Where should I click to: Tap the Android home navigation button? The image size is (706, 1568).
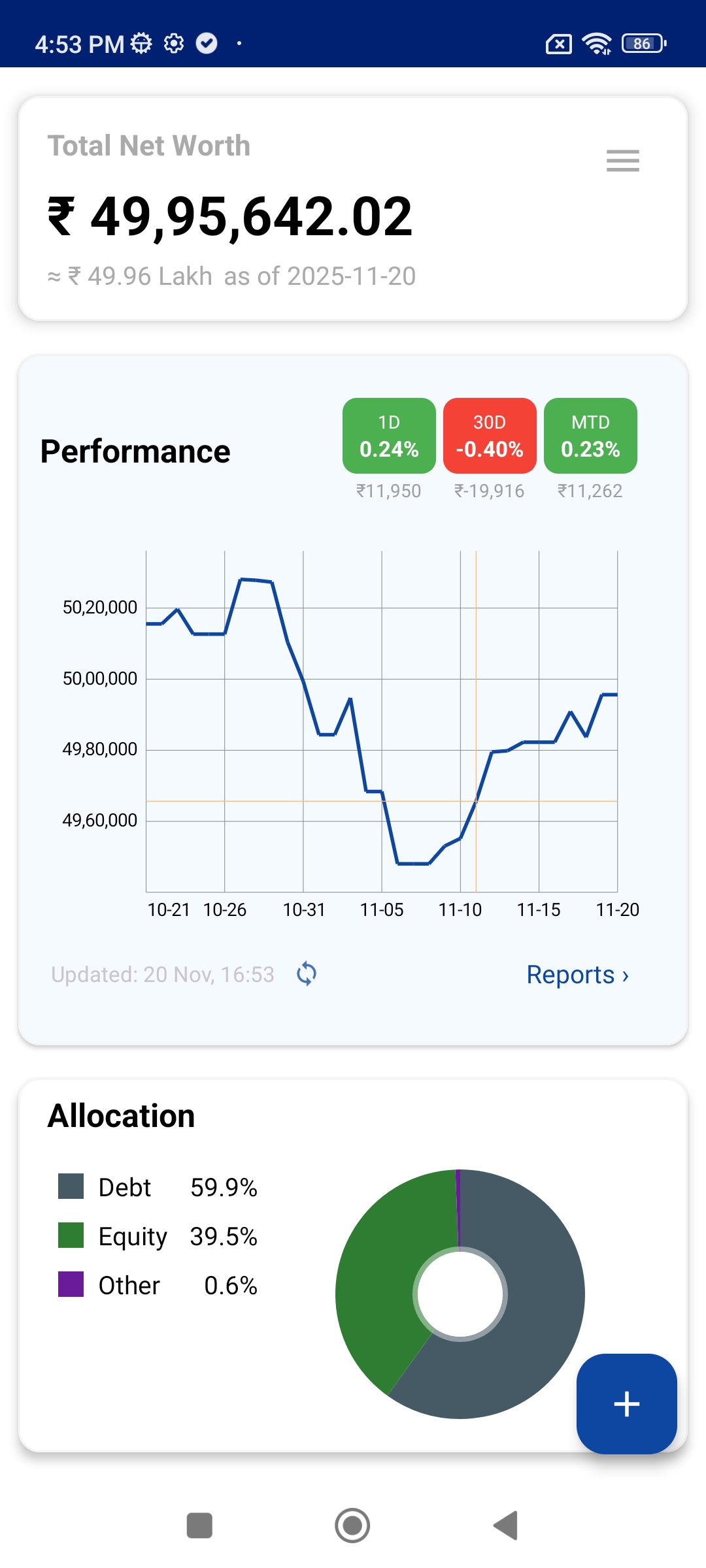coord(352,1525)
